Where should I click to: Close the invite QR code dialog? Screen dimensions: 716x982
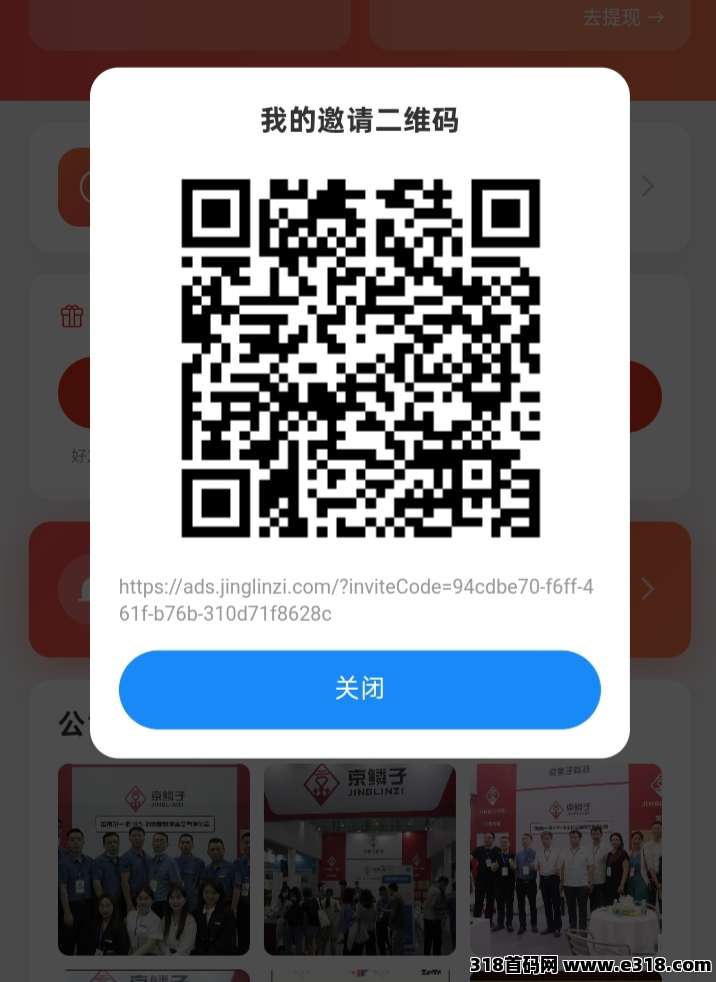click(x=359, y=689)
